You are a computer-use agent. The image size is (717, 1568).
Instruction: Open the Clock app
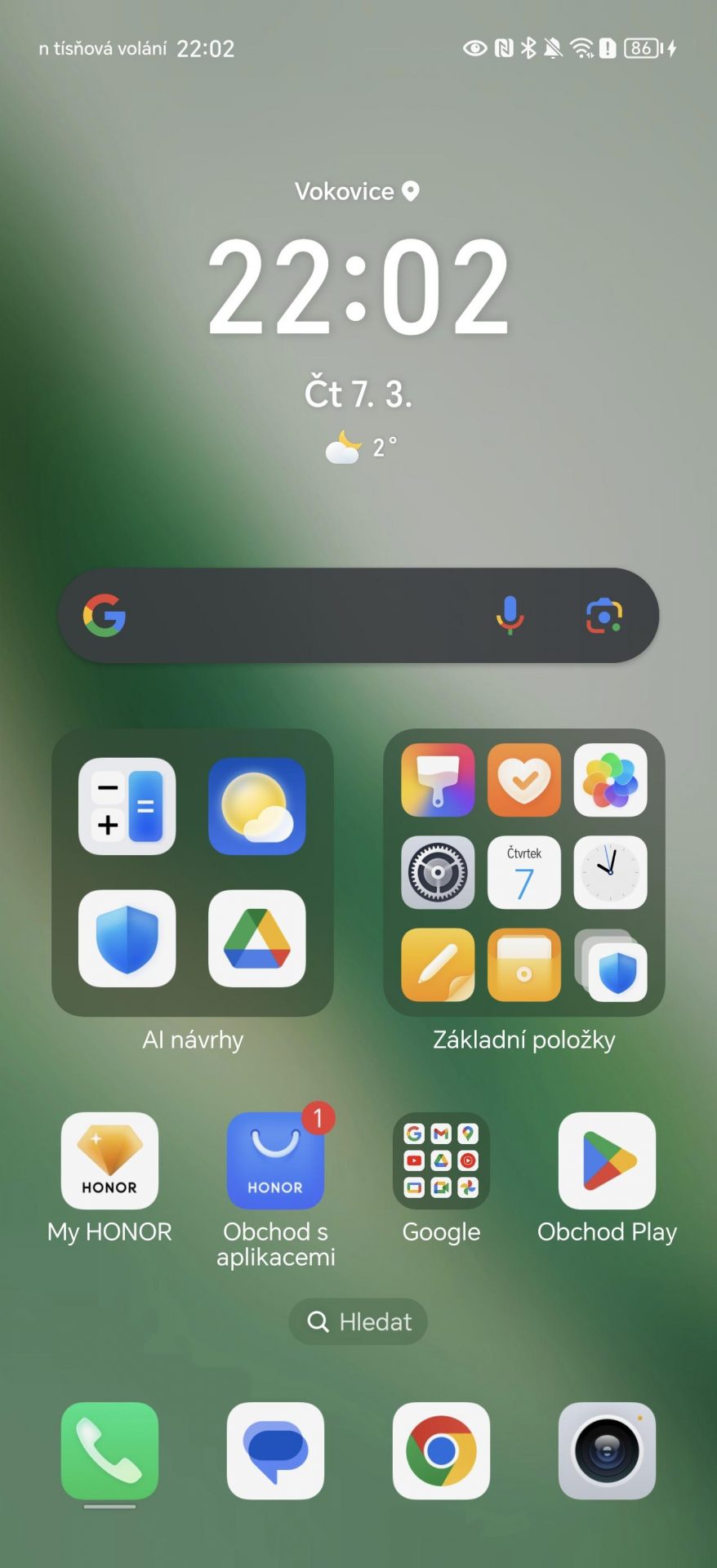tap(610, 872)
